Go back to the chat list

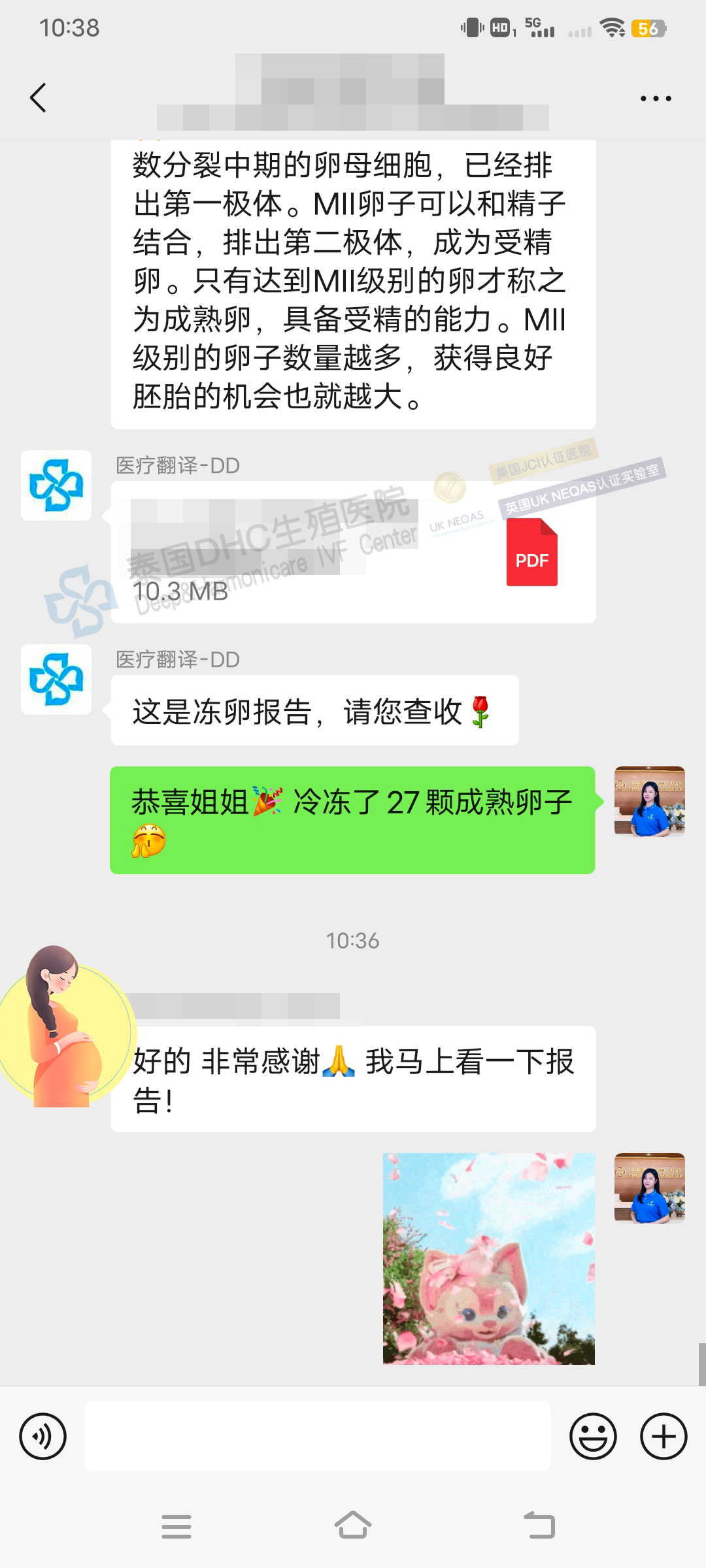pos(38,98)
